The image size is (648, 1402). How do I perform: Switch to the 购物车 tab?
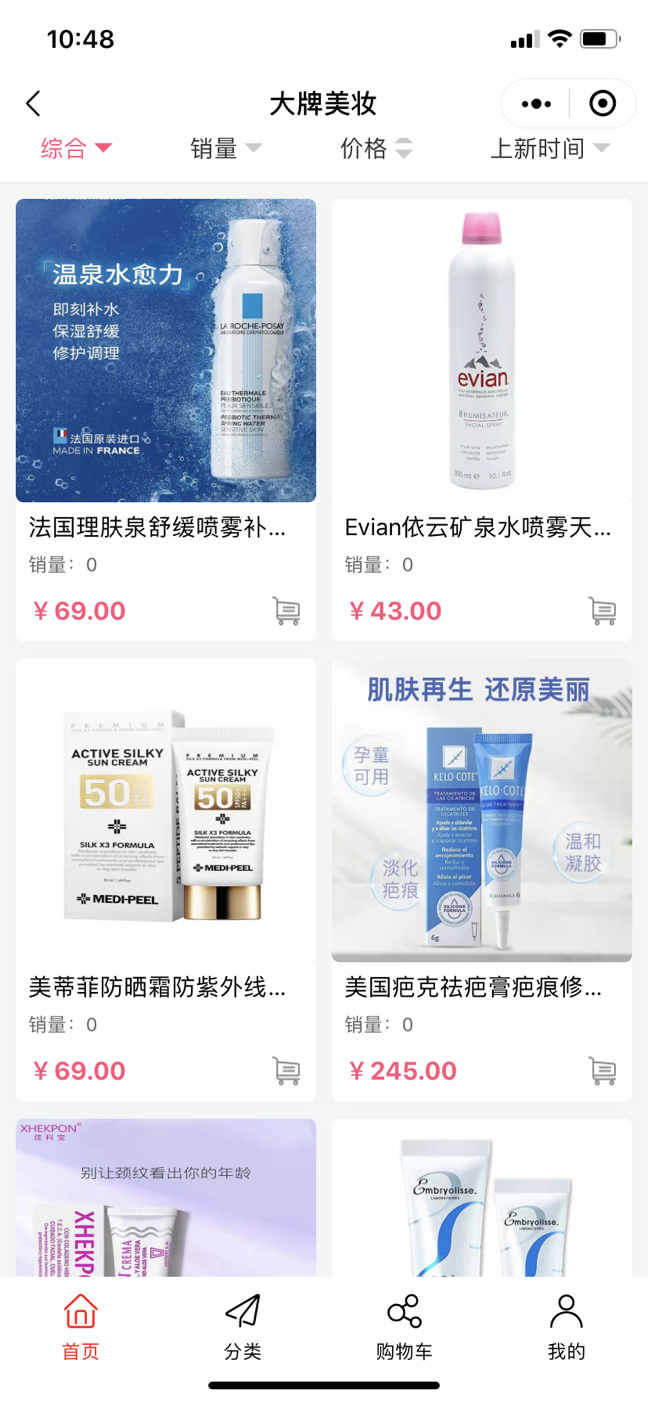coord(404,1327)
